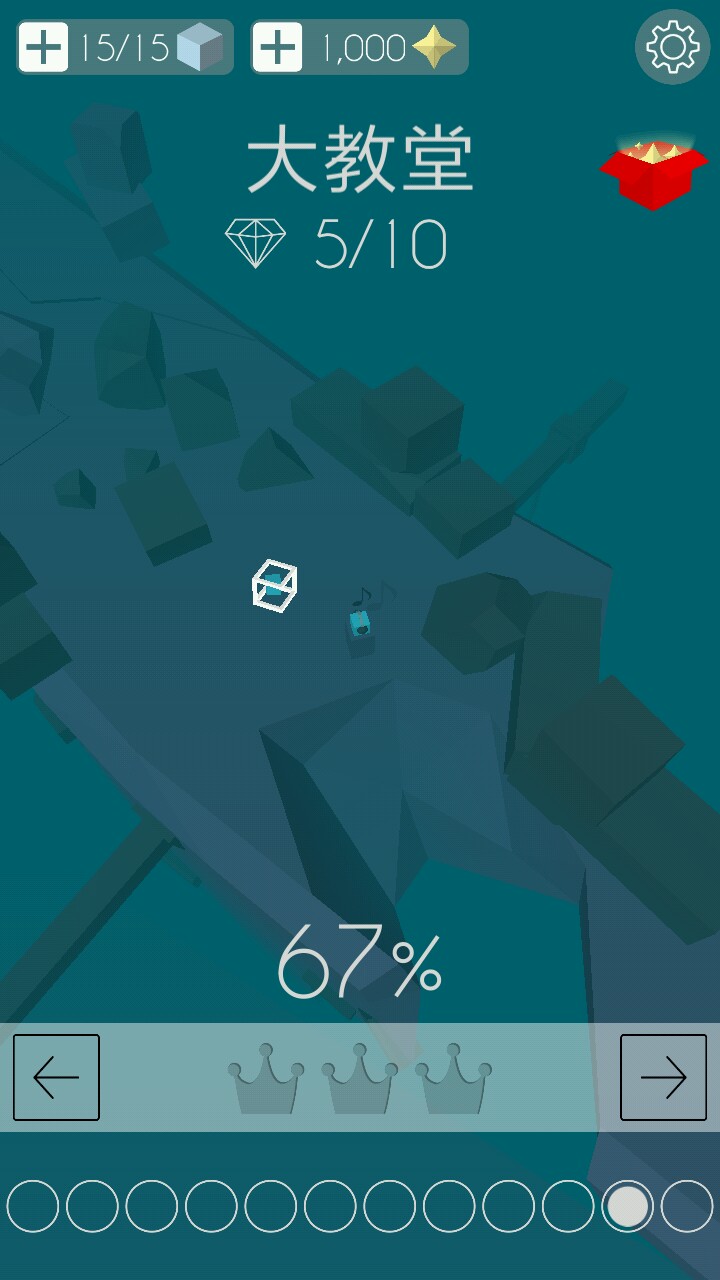Select the last level dot
This screenshot has height=1280, width=720.
(687, 1206)
